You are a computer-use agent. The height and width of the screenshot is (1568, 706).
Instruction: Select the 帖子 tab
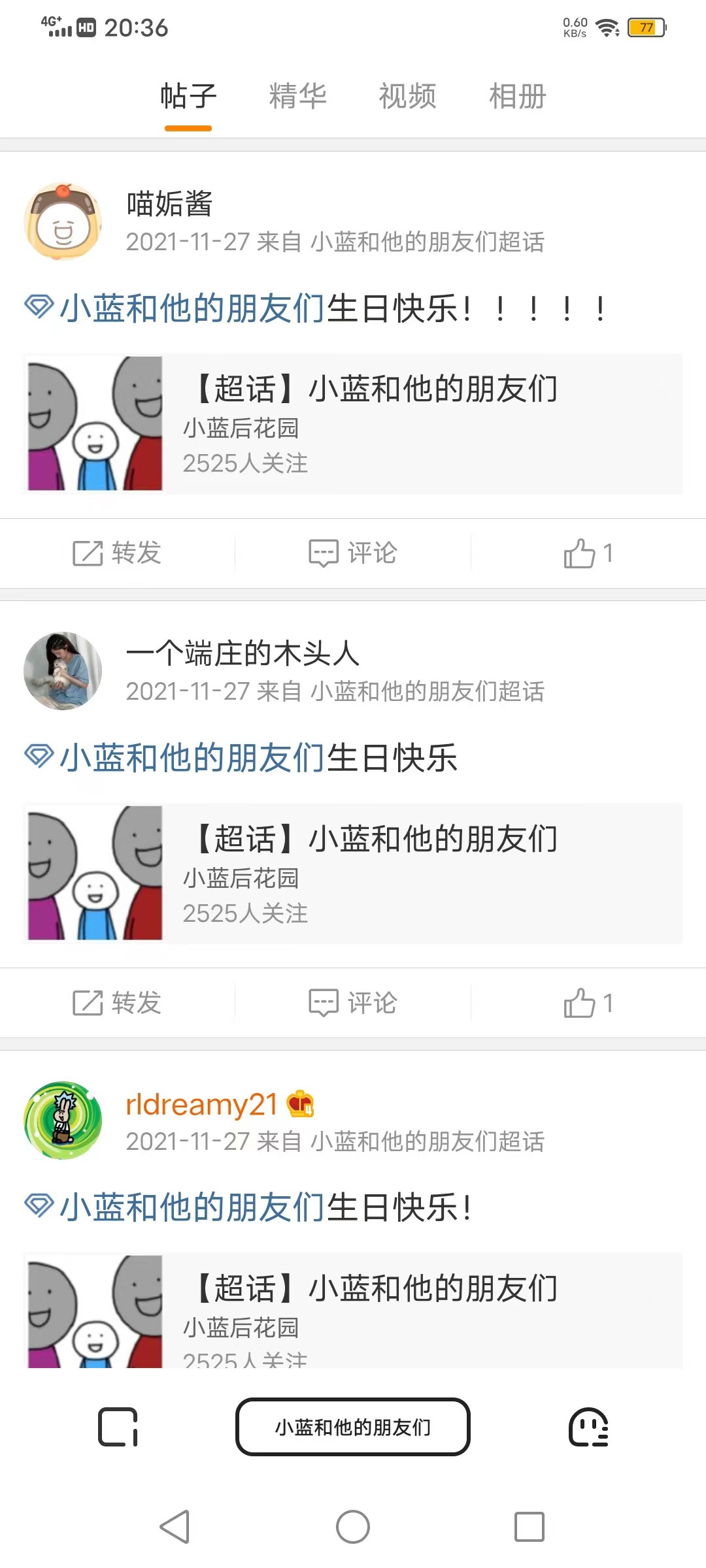coord(188,97)
